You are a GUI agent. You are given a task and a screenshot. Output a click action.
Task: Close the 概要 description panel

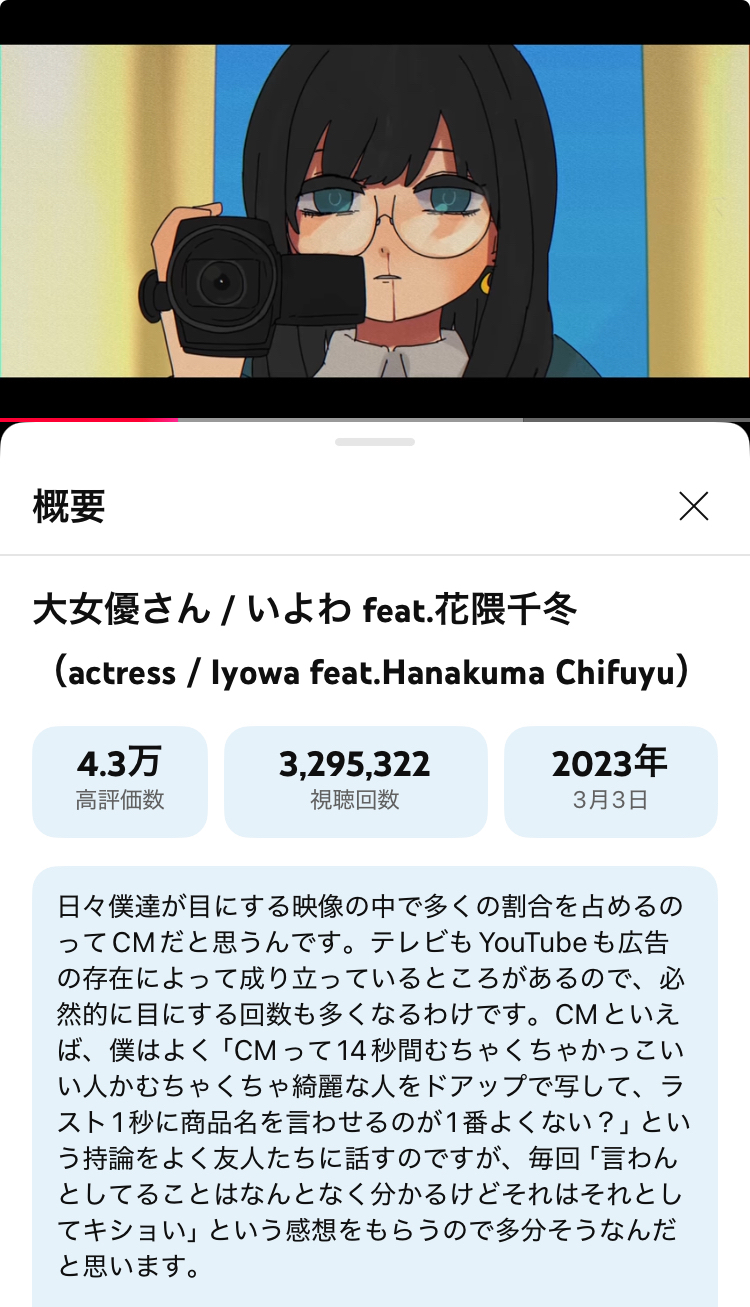tap(693, 506)
